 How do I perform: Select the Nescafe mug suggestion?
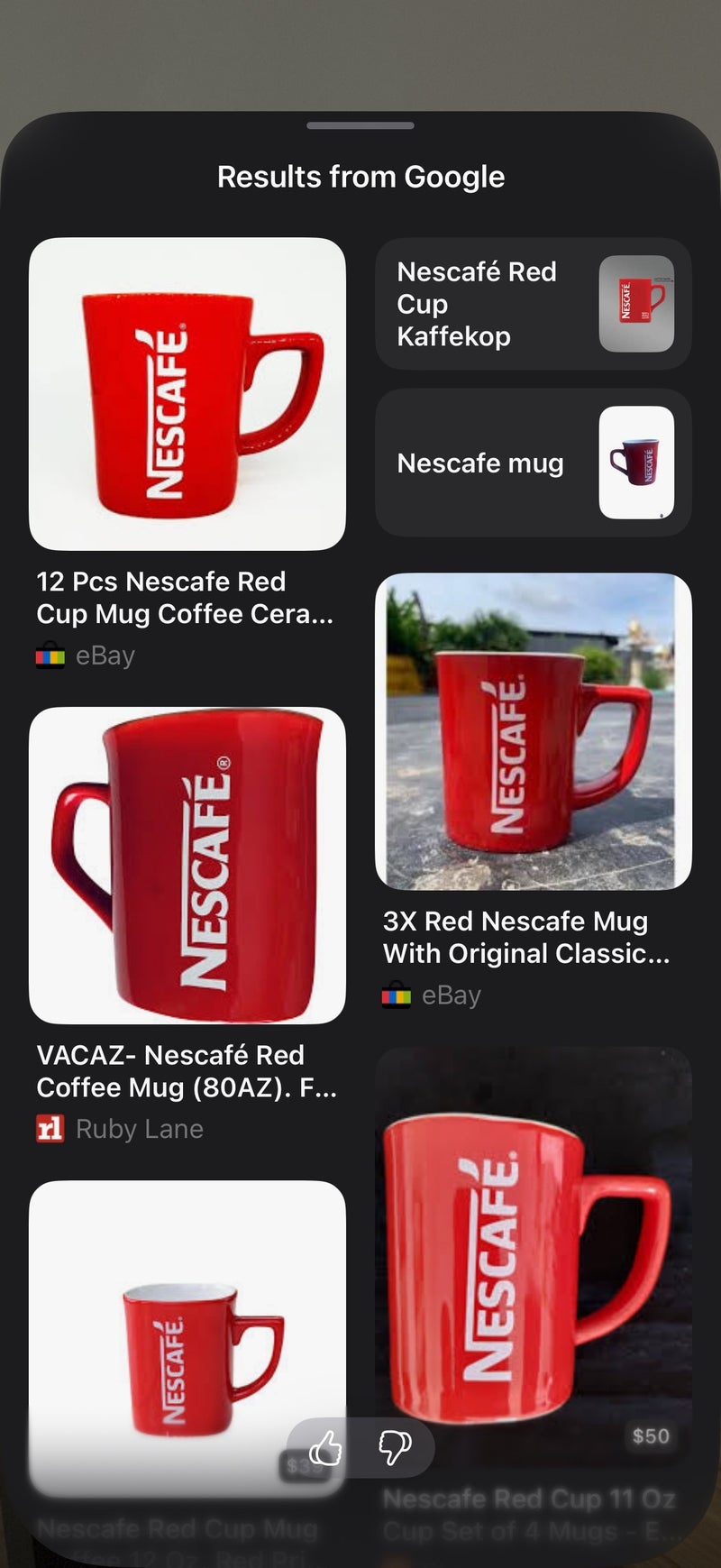(x=534, y=463)
